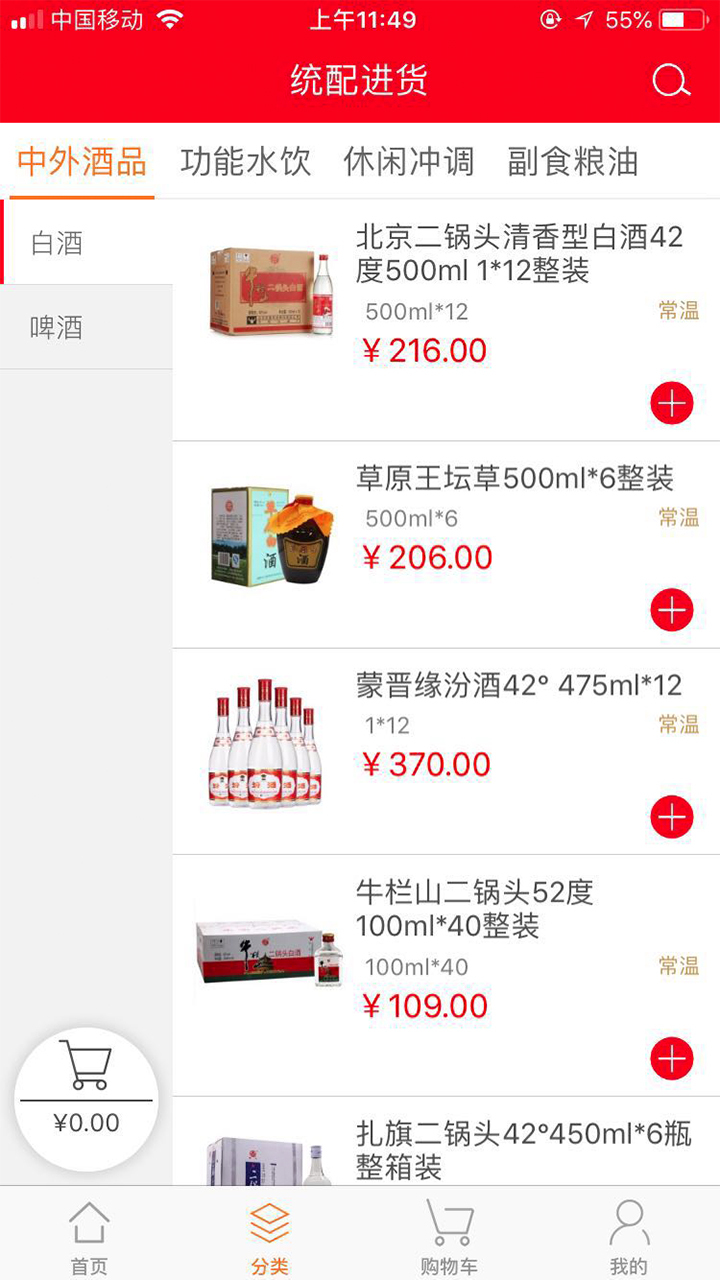Go to the 首页 tab
This screenshot has height=1280, width=720.
[x=89, y=1238]
